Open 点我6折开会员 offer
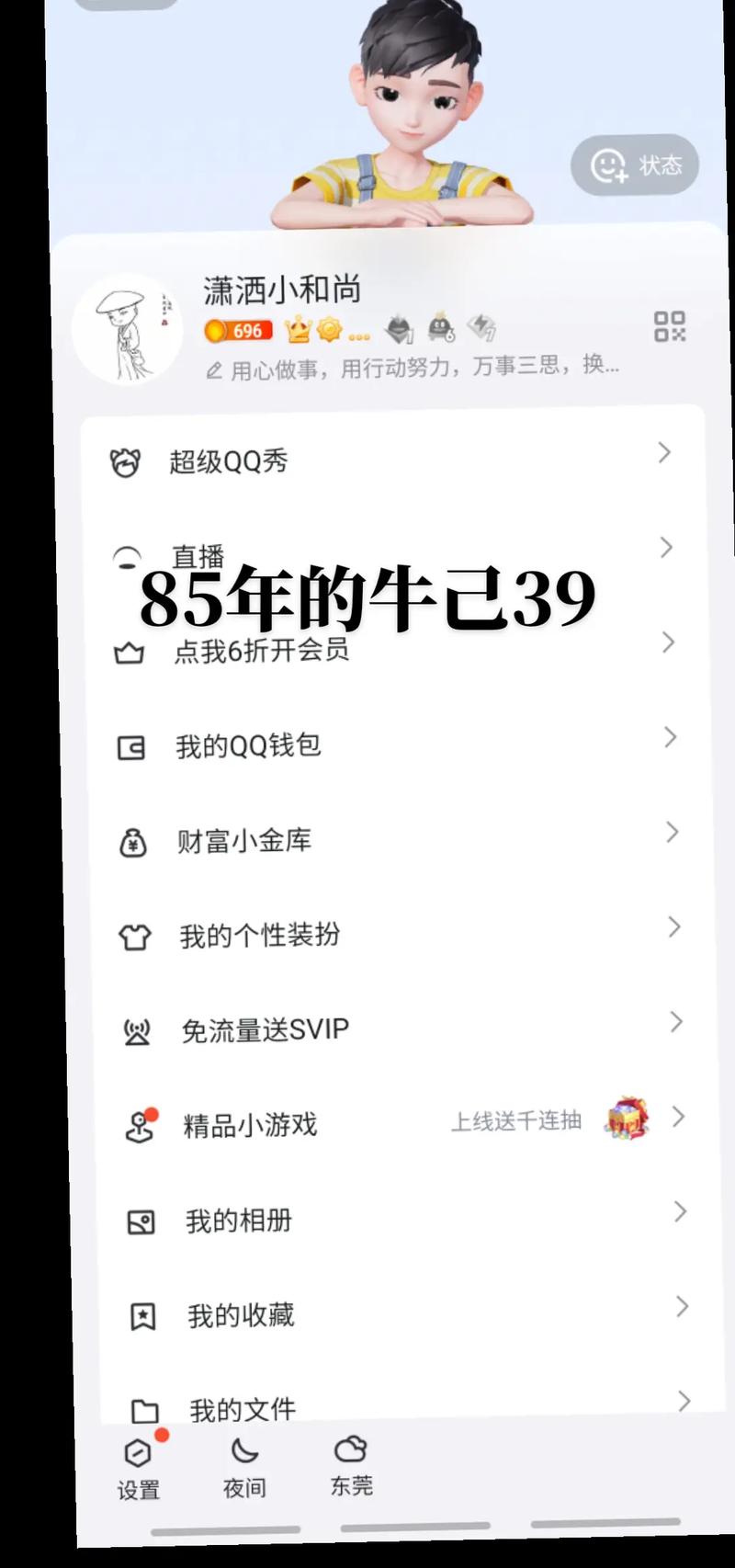Image resolution: width=735 pixels, height=1568 pixels. 262,651
